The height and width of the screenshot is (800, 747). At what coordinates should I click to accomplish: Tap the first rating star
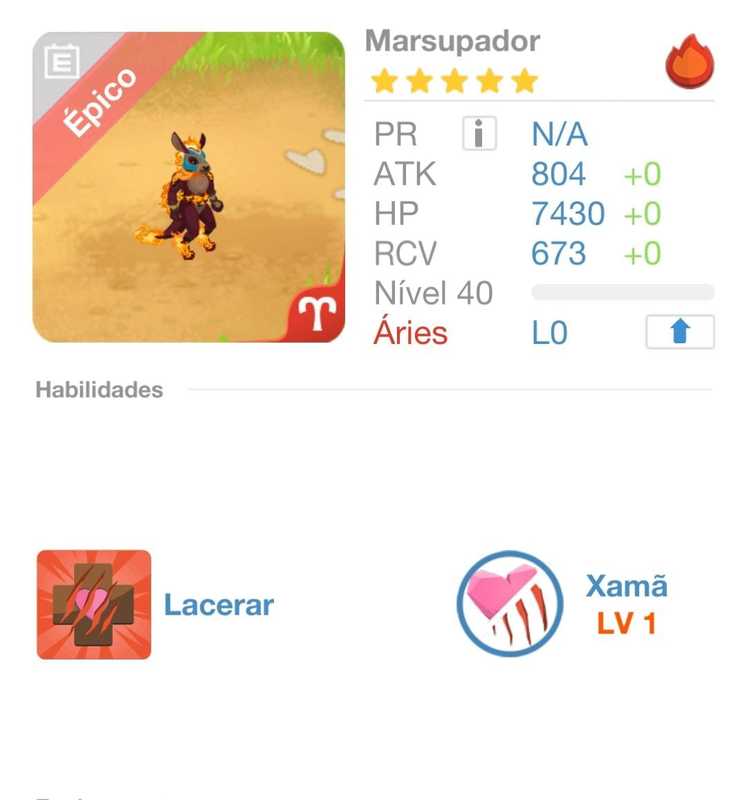coord(386,80)
